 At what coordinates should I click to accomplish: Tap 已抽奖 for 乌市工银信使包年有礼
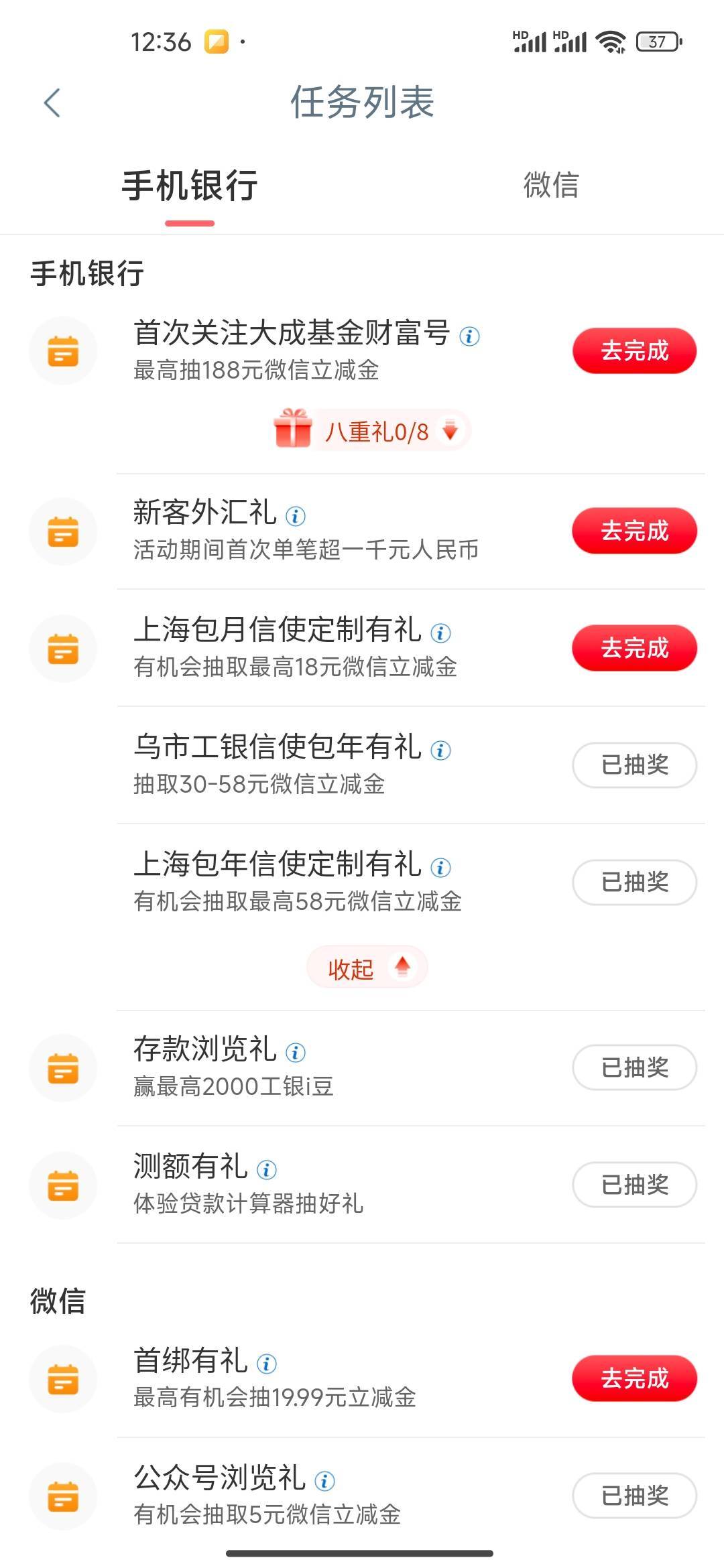pos(634,765)
